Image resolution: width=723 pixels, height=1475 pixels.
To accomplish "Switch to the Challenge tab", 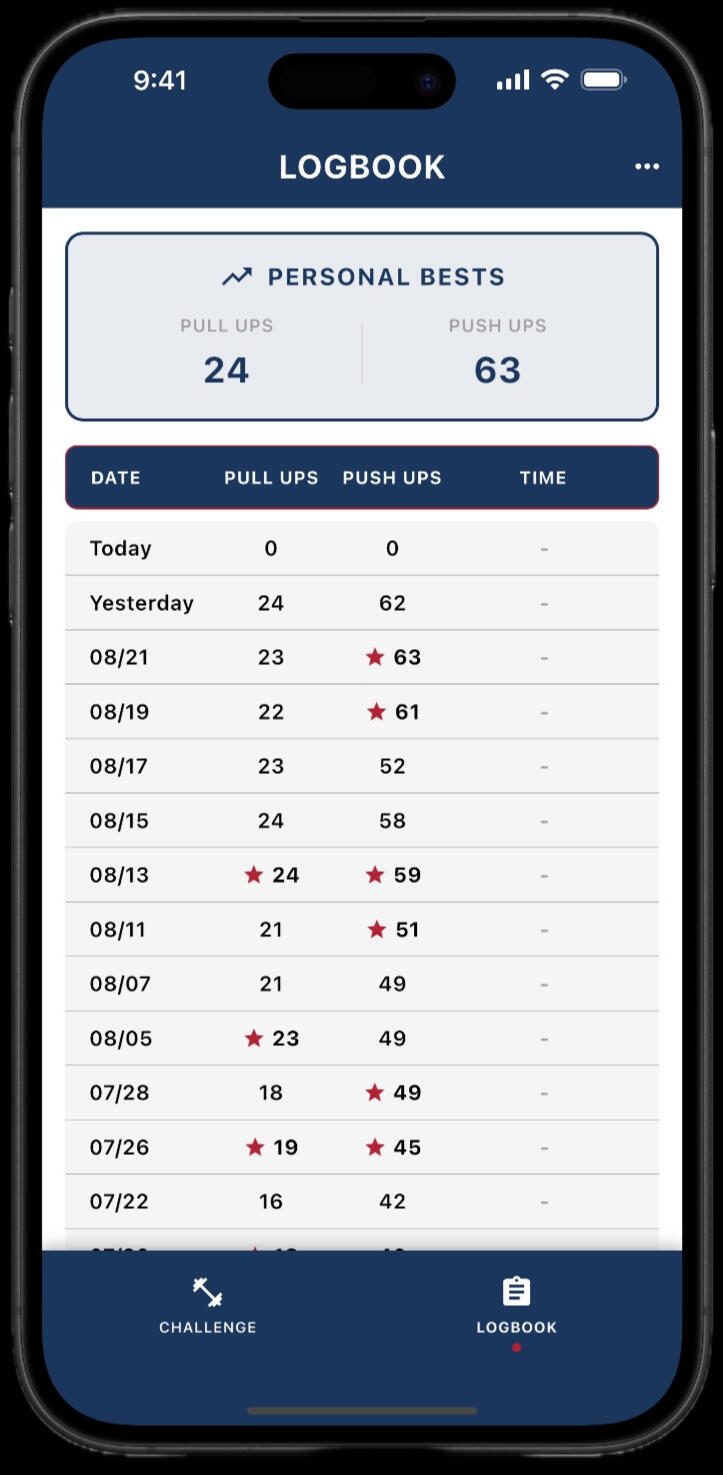I will click(x=208, y=1305).
